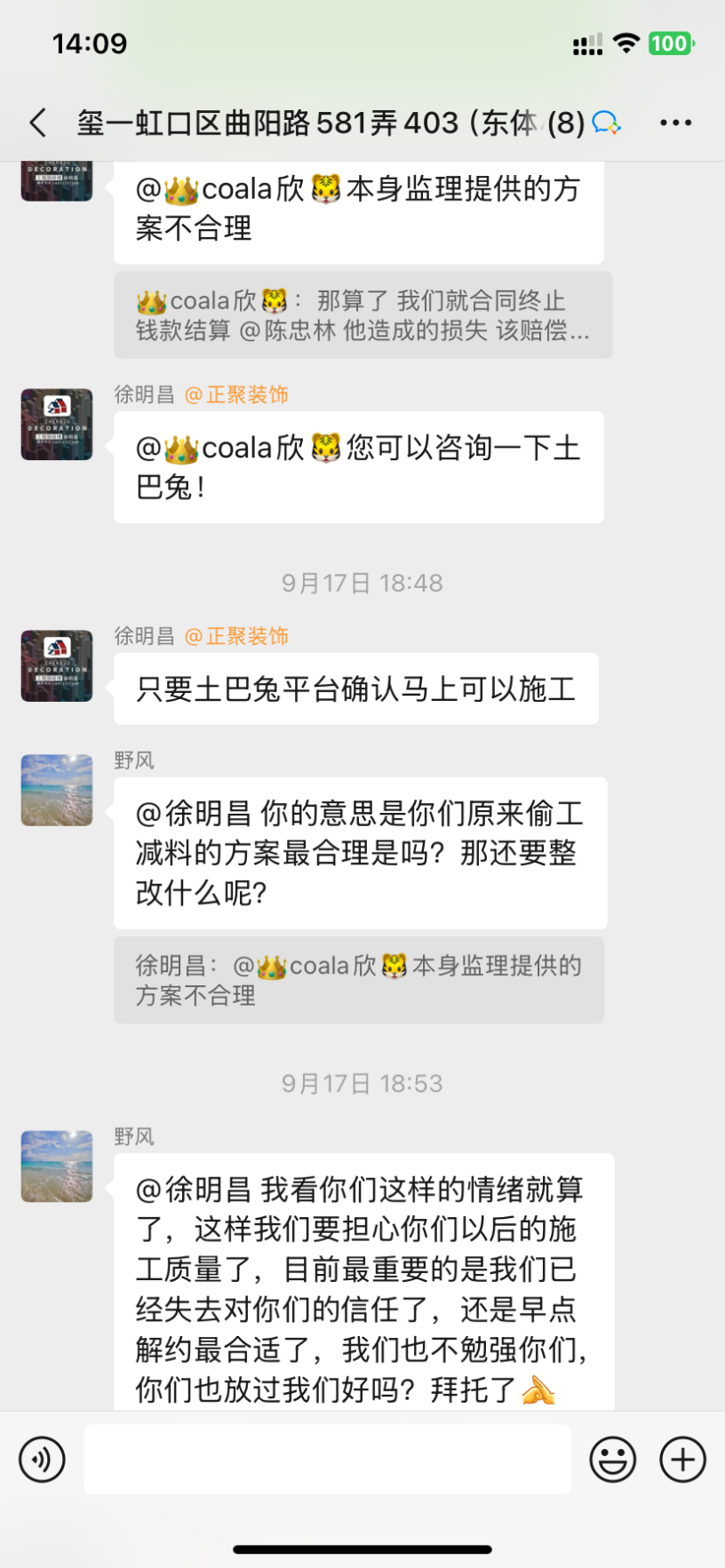Tap the message text input field
The image size is (725, 1568).
(x=327, y=1459)
